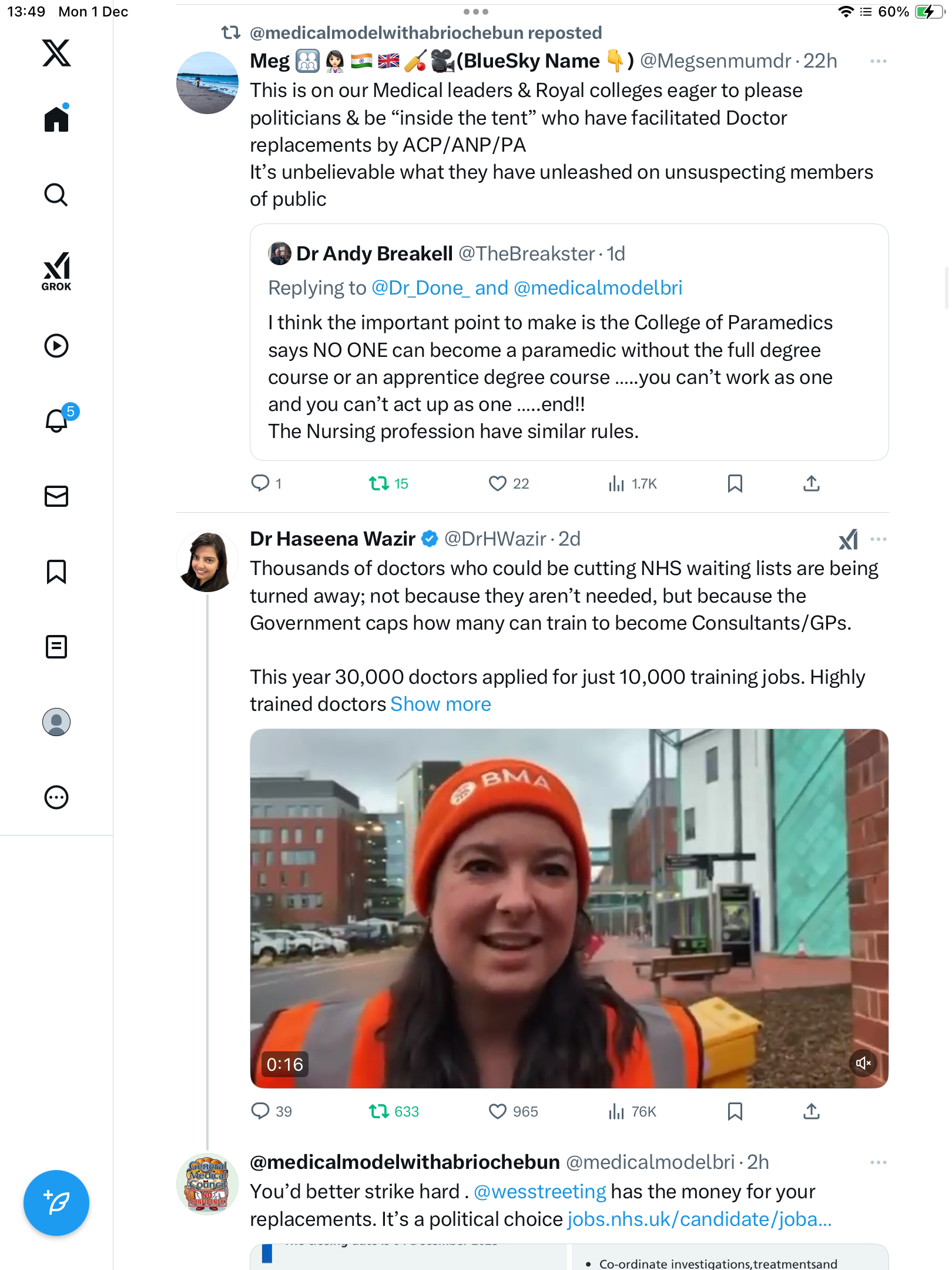Like Meg's post
This screenshot has height=1270, width=952.
click(497, 483)
